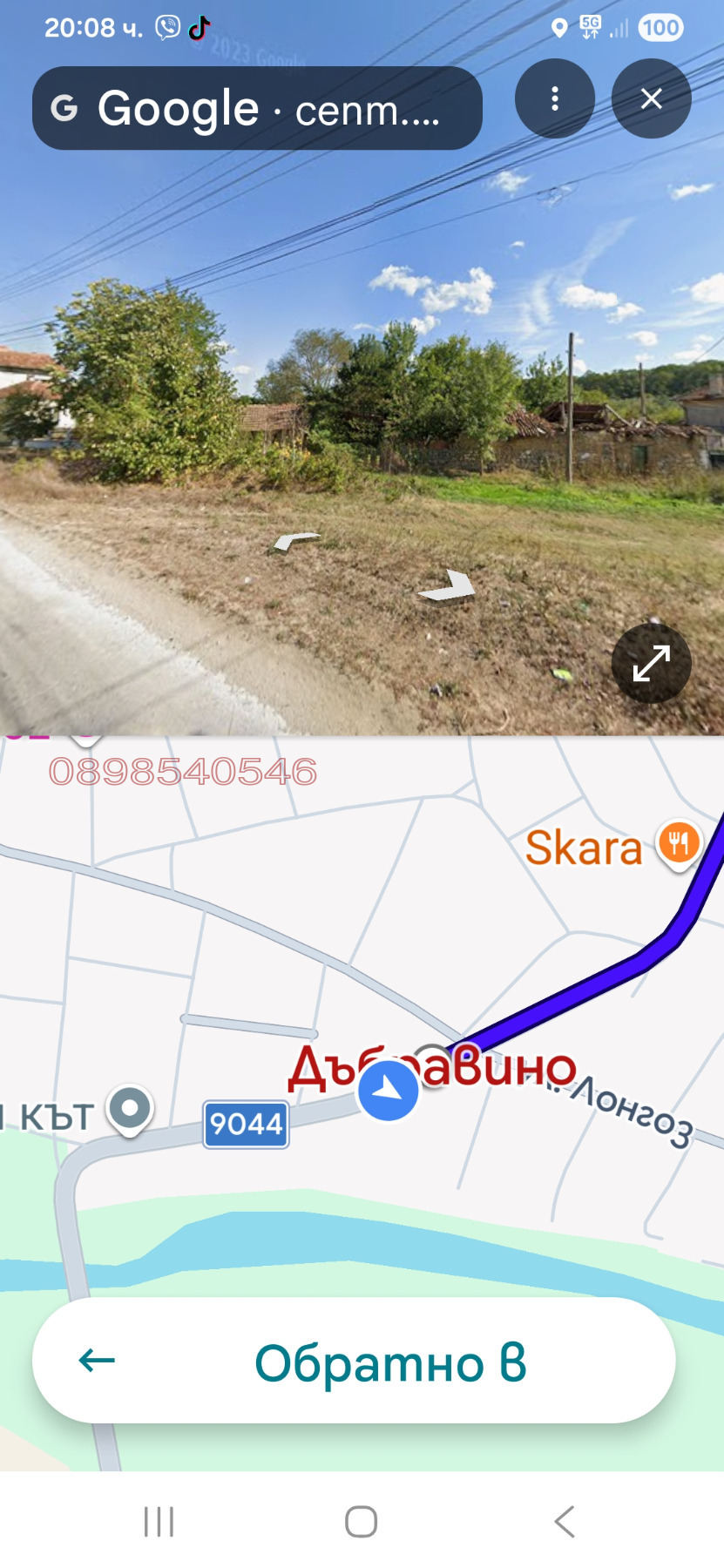This screenshot has width=724, height=1568.
Task: Close the Street View panel
Action: coord(651,98)
